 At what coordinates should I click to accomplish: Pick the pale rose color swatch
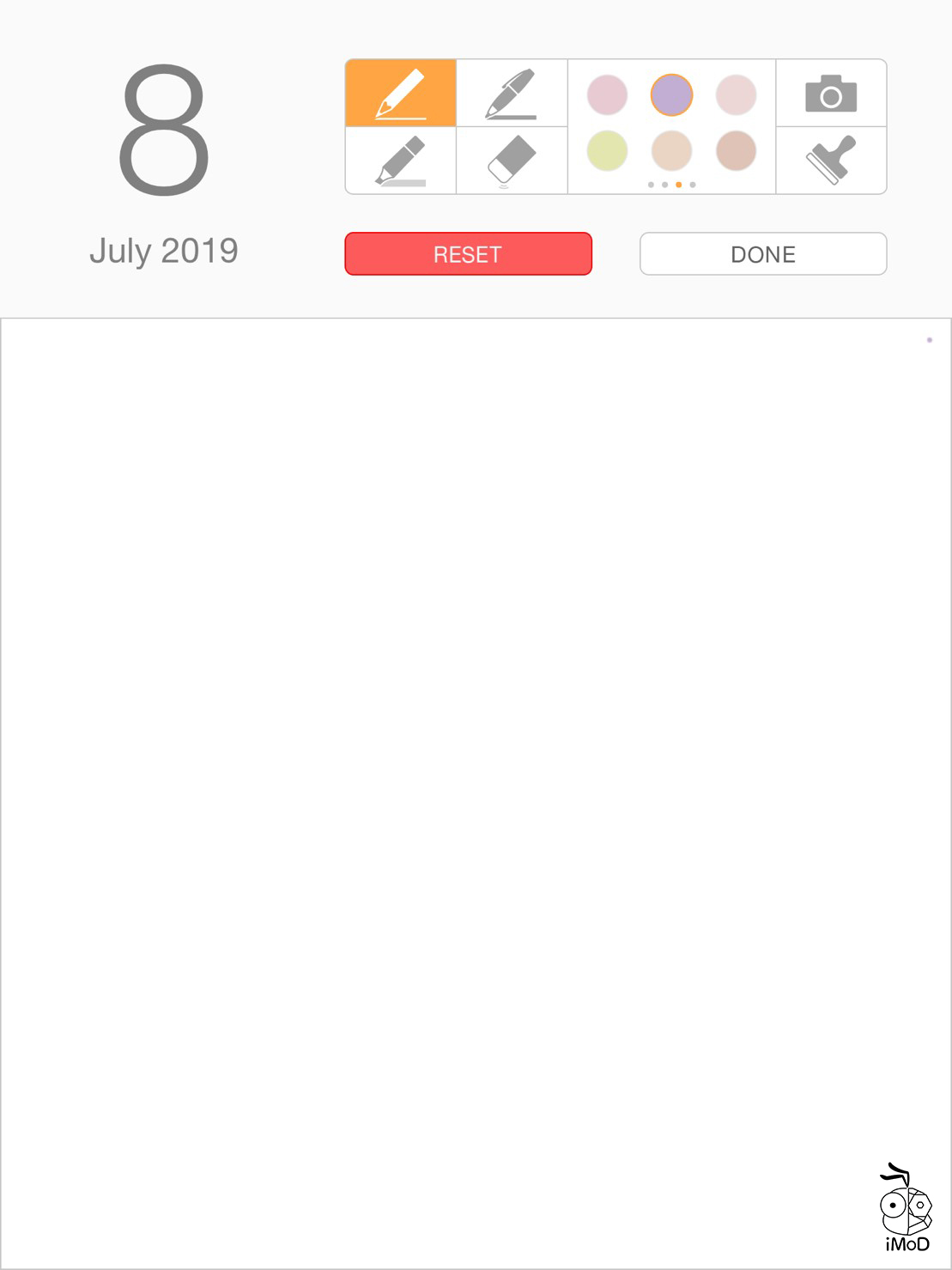coord(736,94)
